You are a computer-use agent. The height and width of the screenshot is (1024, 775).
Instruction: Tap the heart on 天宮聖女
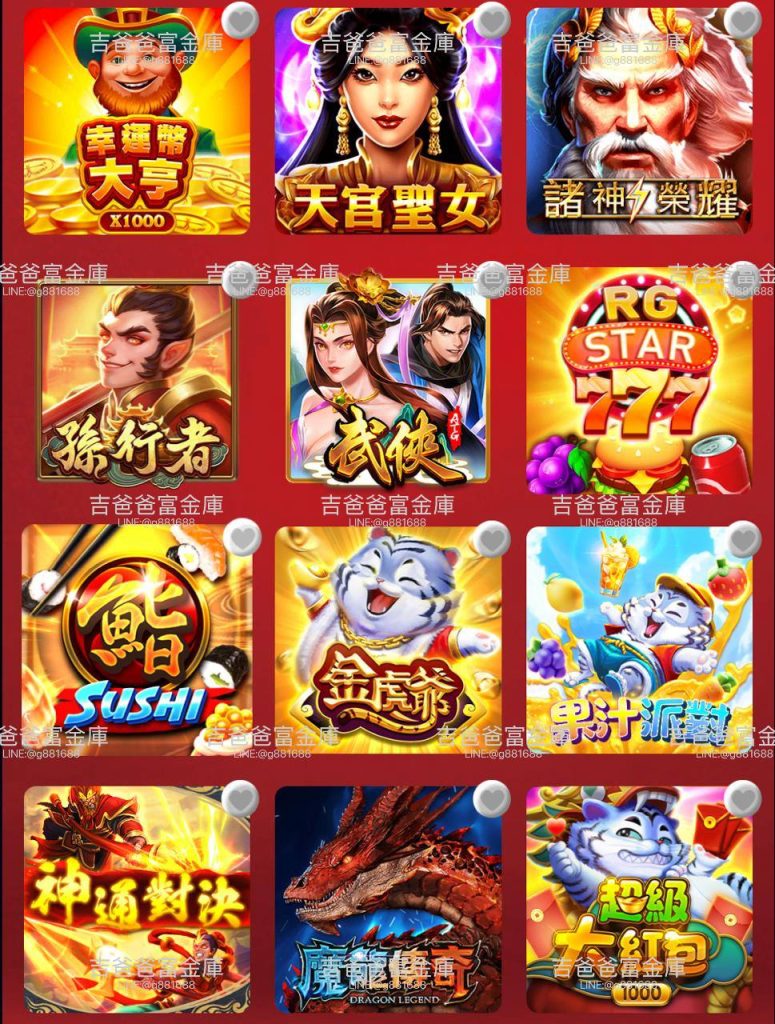pos(492,20)
